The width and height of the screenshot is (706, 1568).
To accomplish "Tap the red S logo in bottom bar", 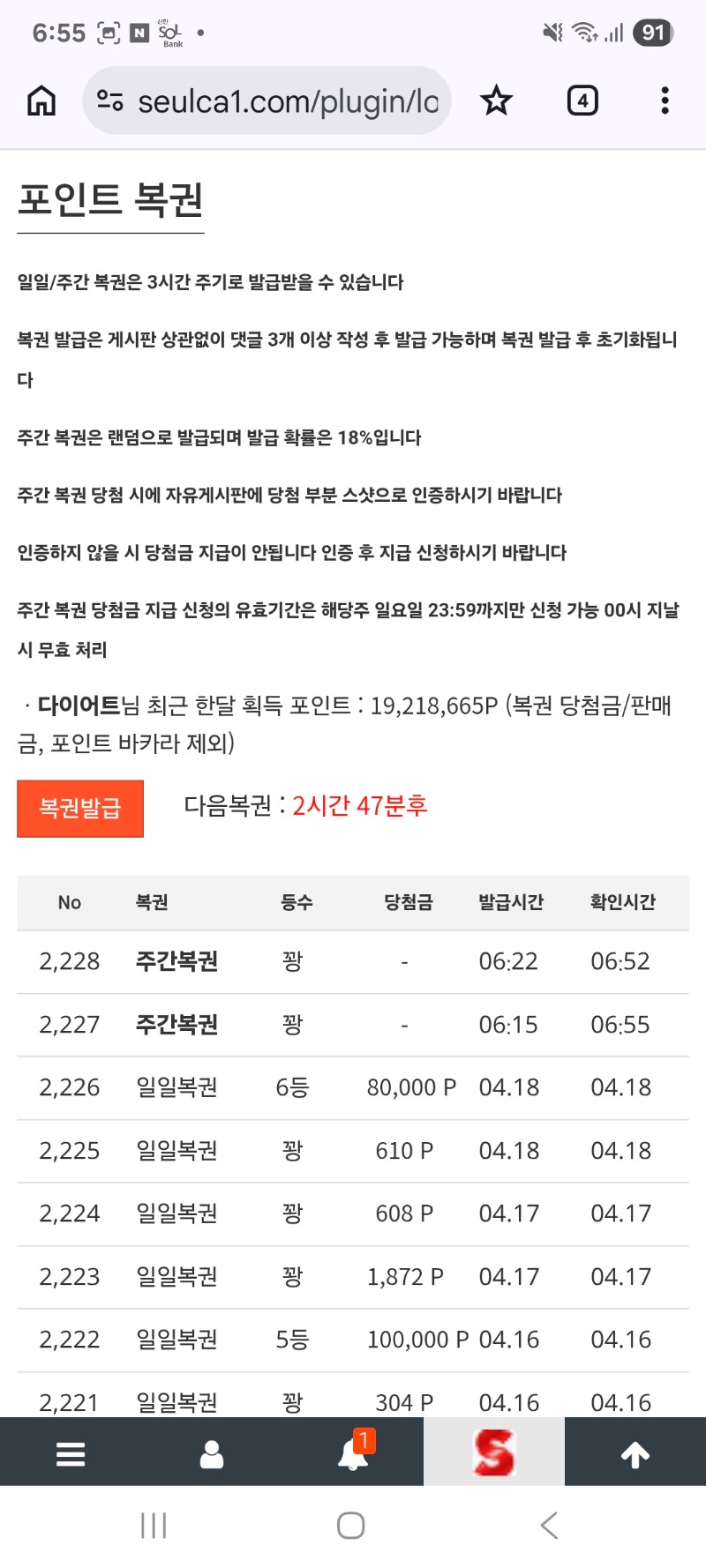I will pos(494,1453).
